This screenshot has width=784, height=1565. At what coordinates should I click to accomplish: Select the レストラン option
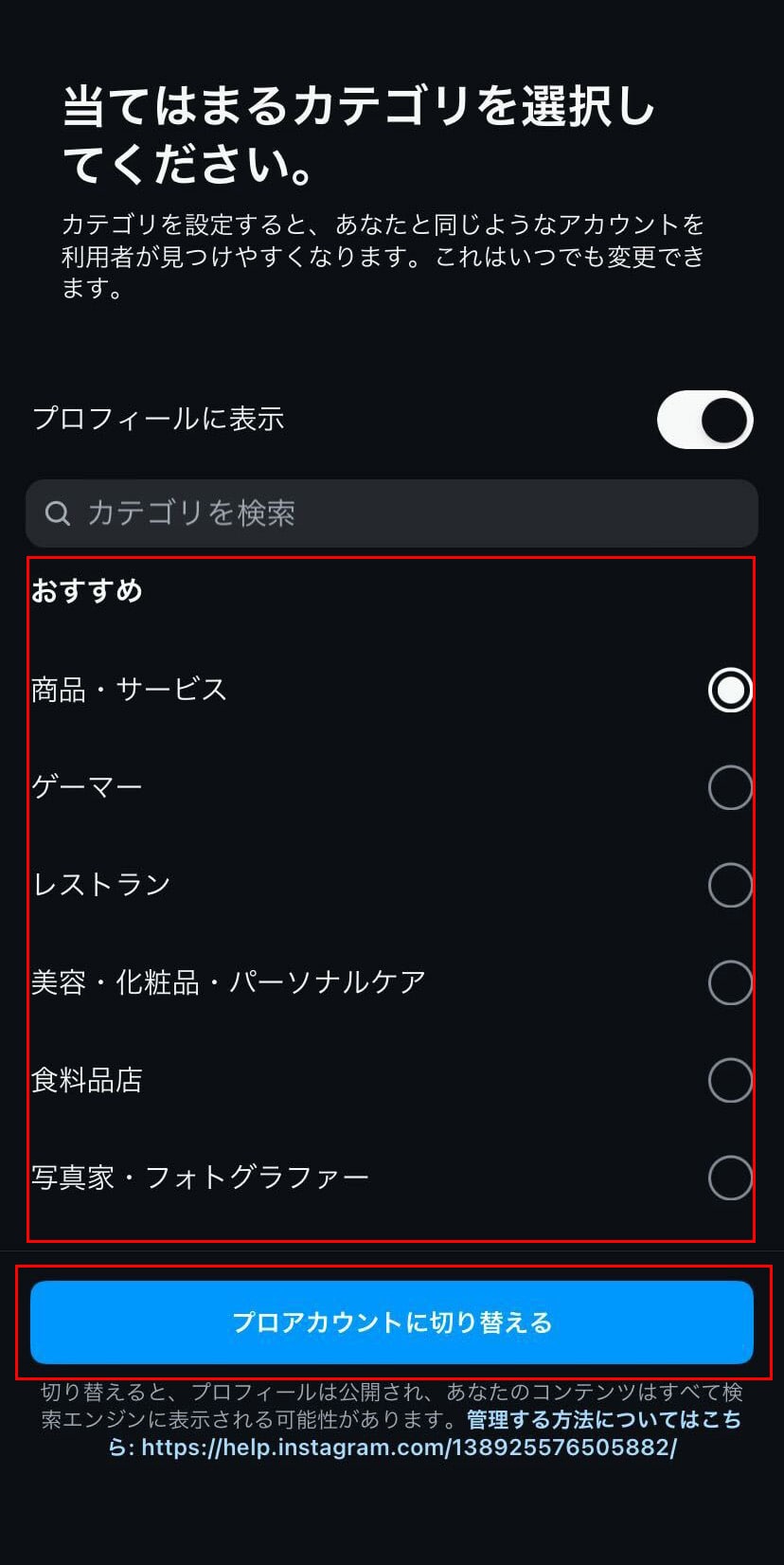392,885
